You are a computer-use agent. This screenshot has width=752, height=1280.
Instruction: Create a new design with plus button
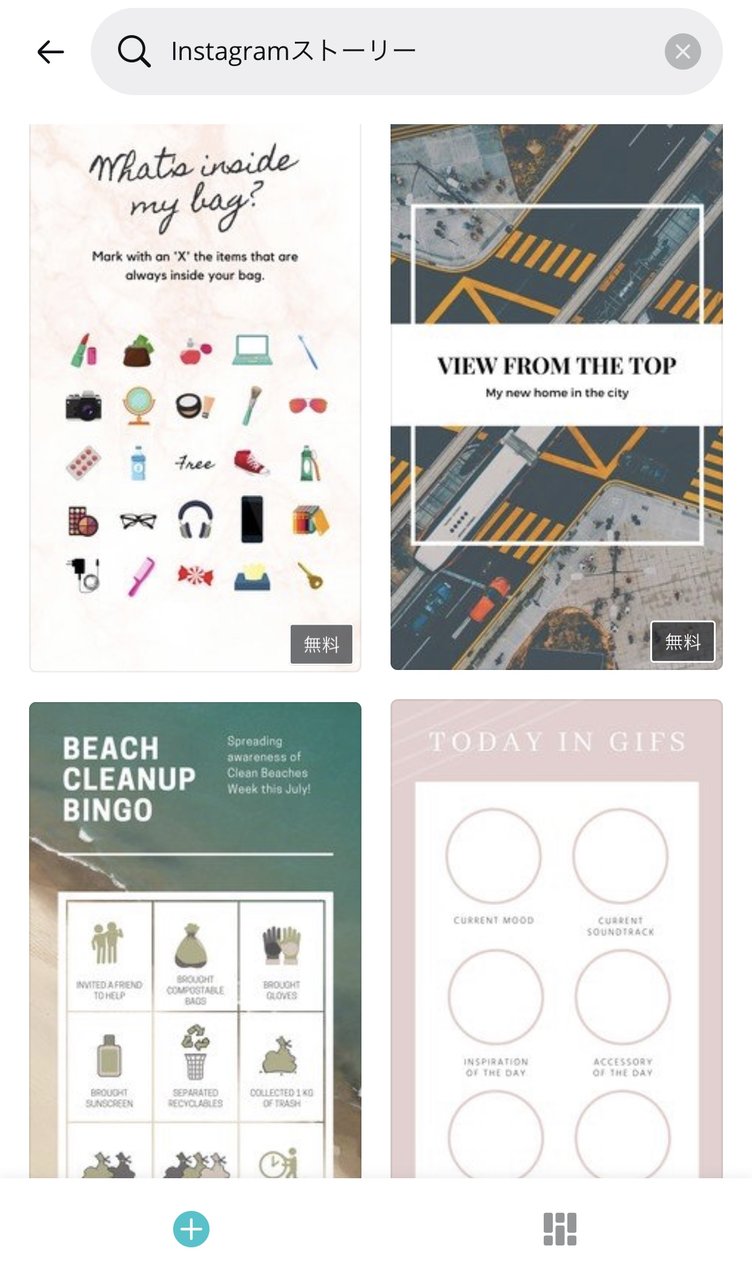[191, 1229]
